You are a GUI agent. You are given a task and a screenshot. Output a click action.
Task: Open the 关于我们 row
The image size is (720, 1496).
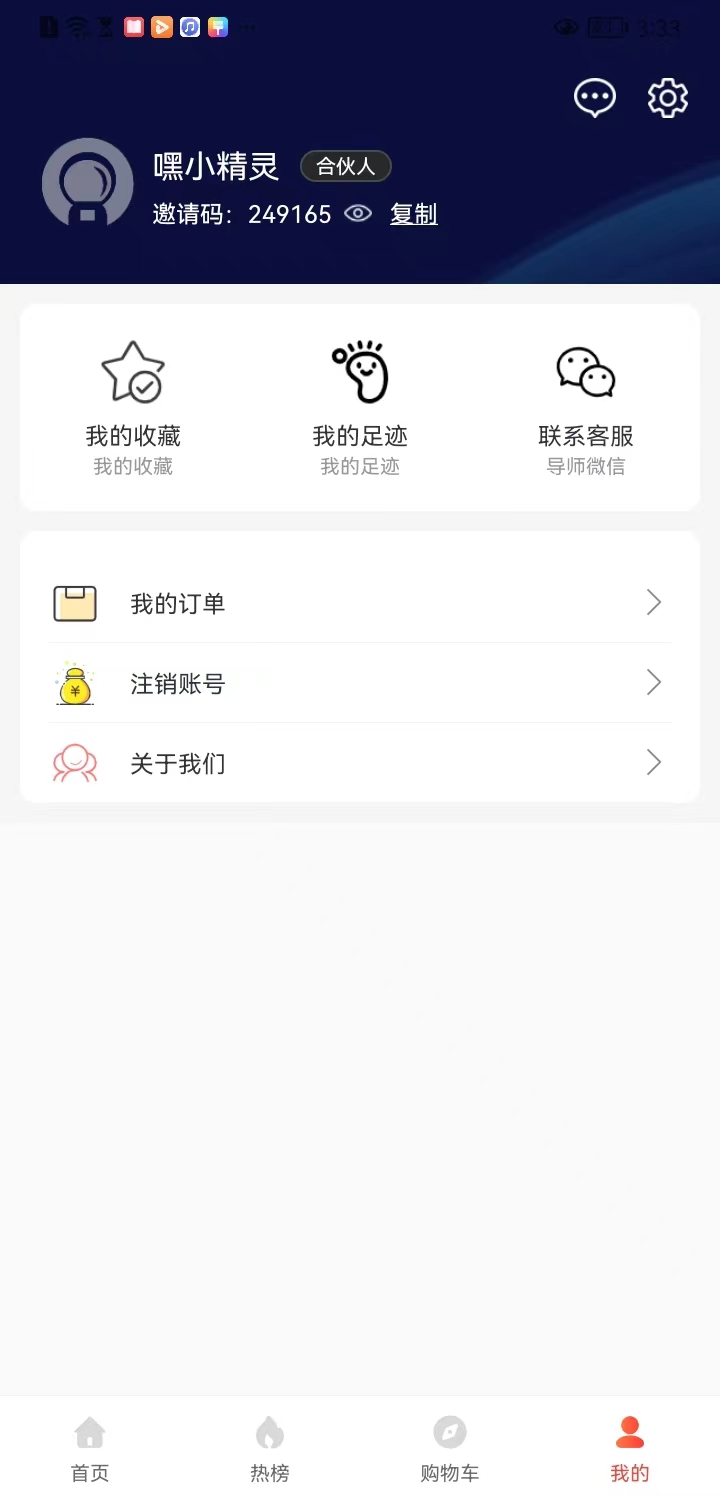[x=360, y=763]
